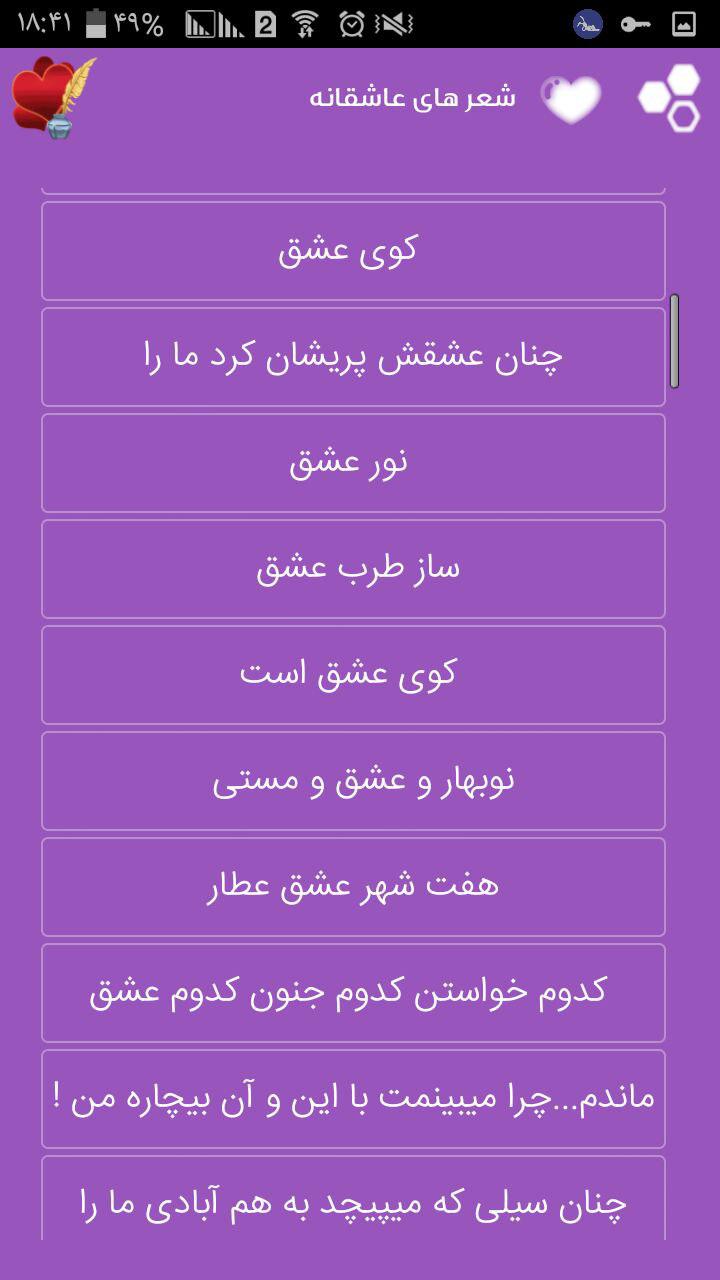Select کوی عشق است from the list
Screen dimensions: 720x1280
pyautogui.click(x=353, y=675)
